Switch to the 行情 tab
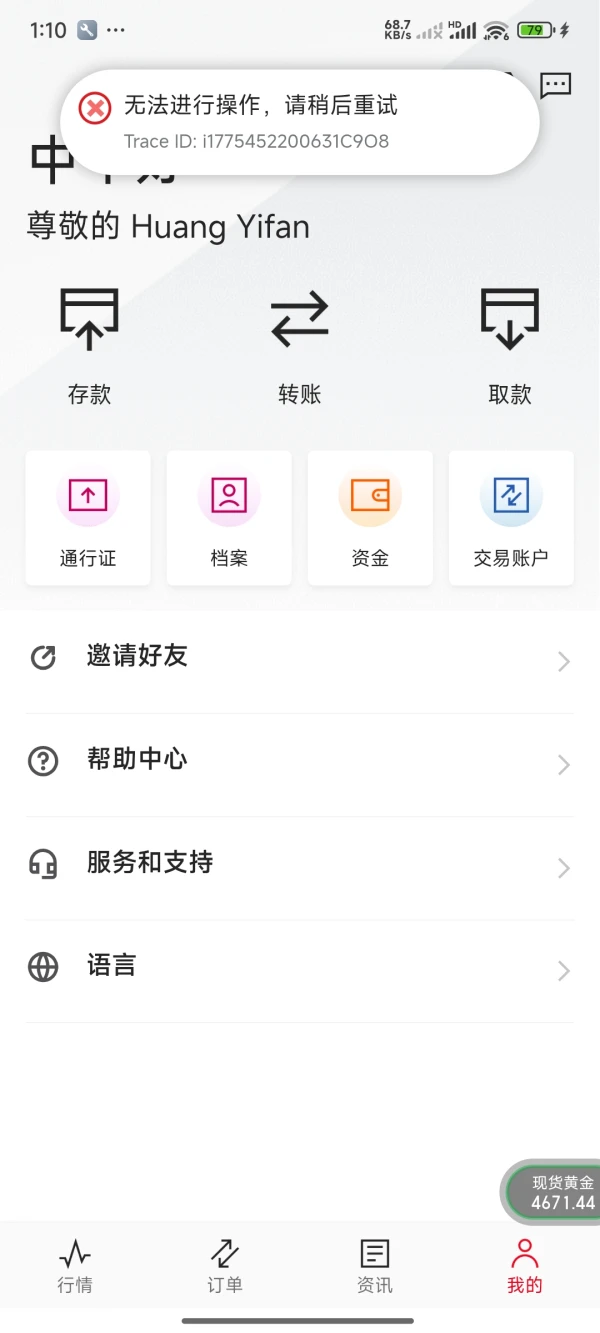 coord(75,1266)
